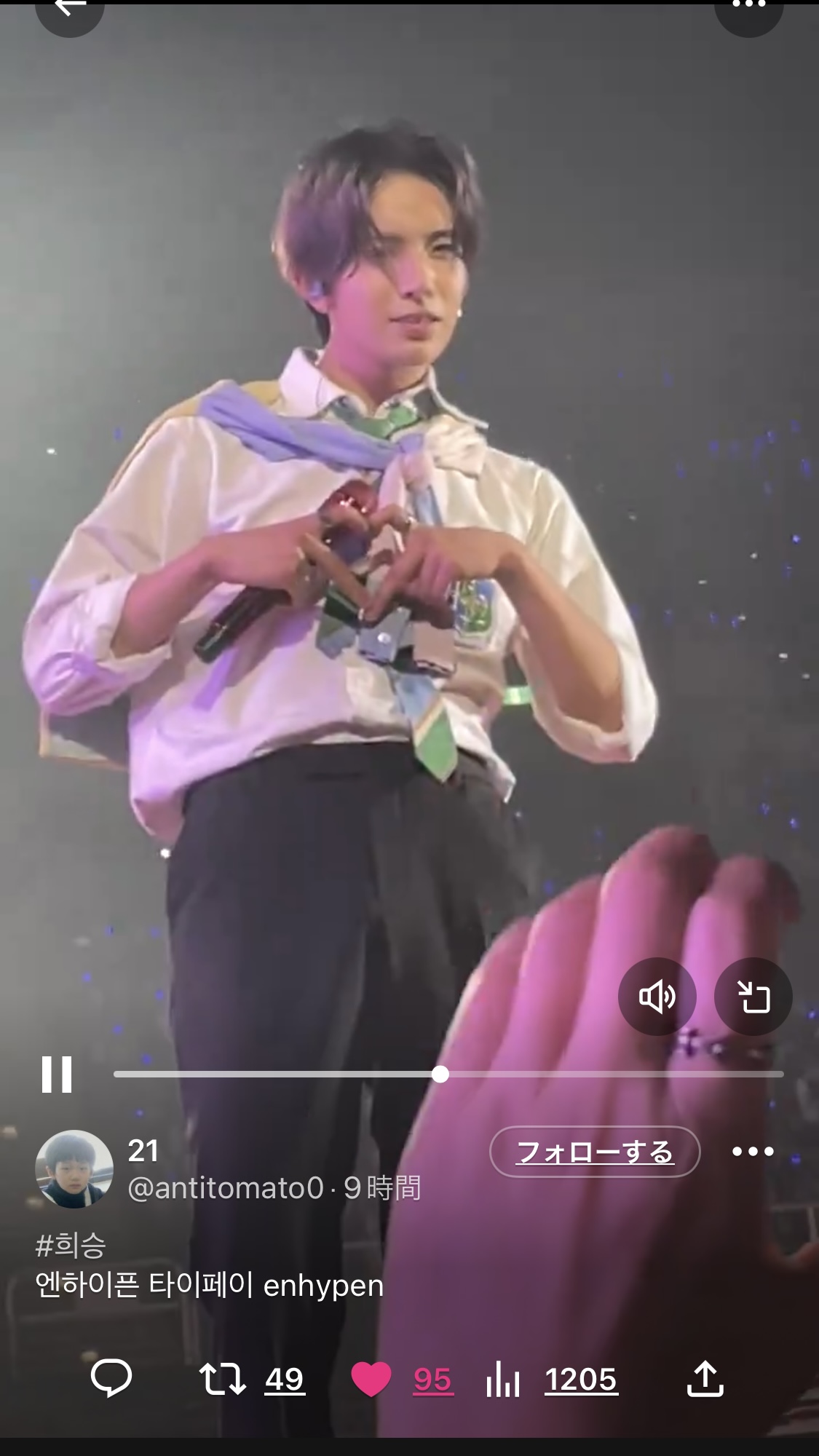
Task: Tap the rotate video icon beside the speaker
Action: tap(753, 997)
